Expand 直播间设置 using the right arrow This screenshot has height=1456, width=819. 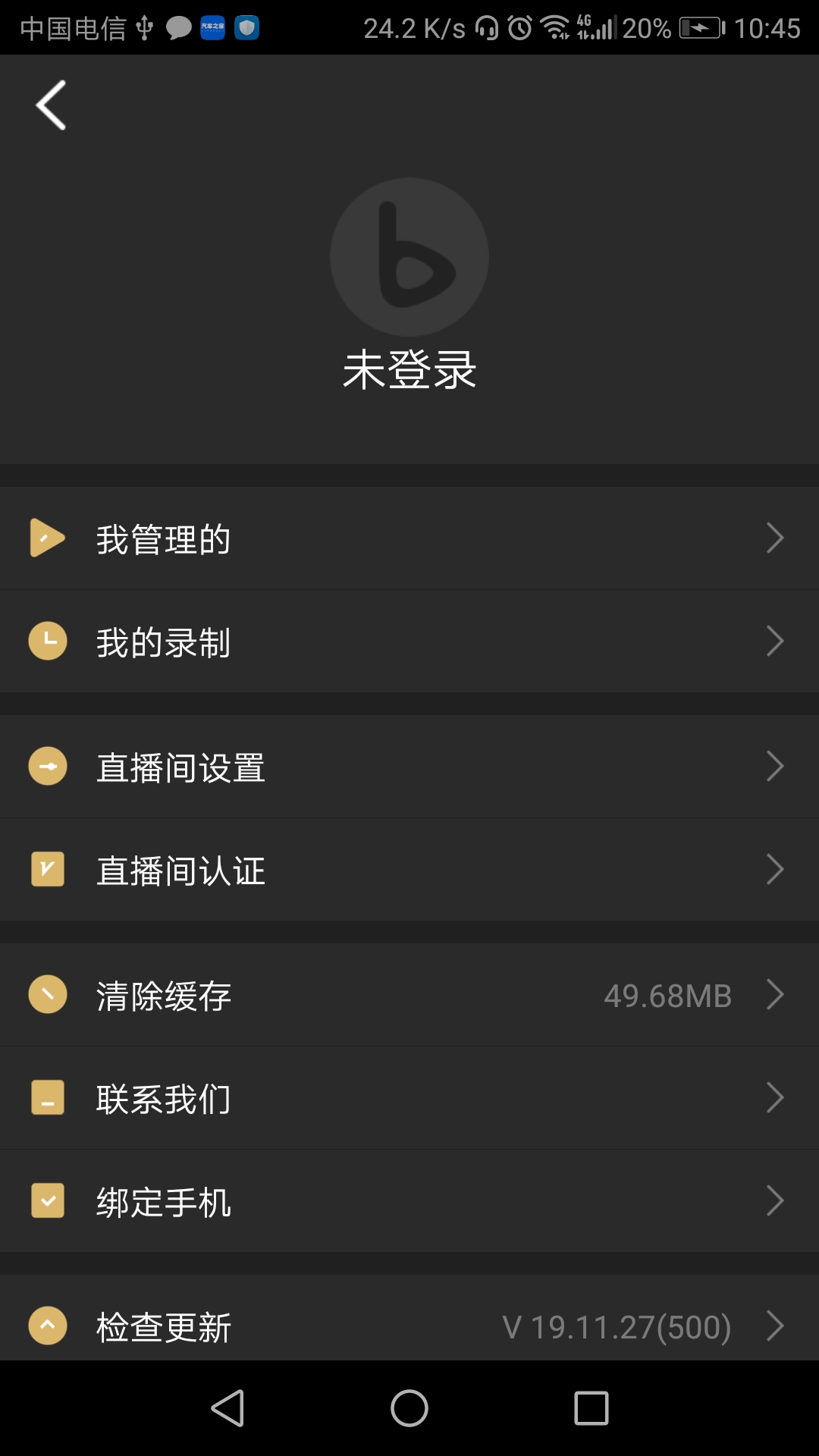(775, 767)
